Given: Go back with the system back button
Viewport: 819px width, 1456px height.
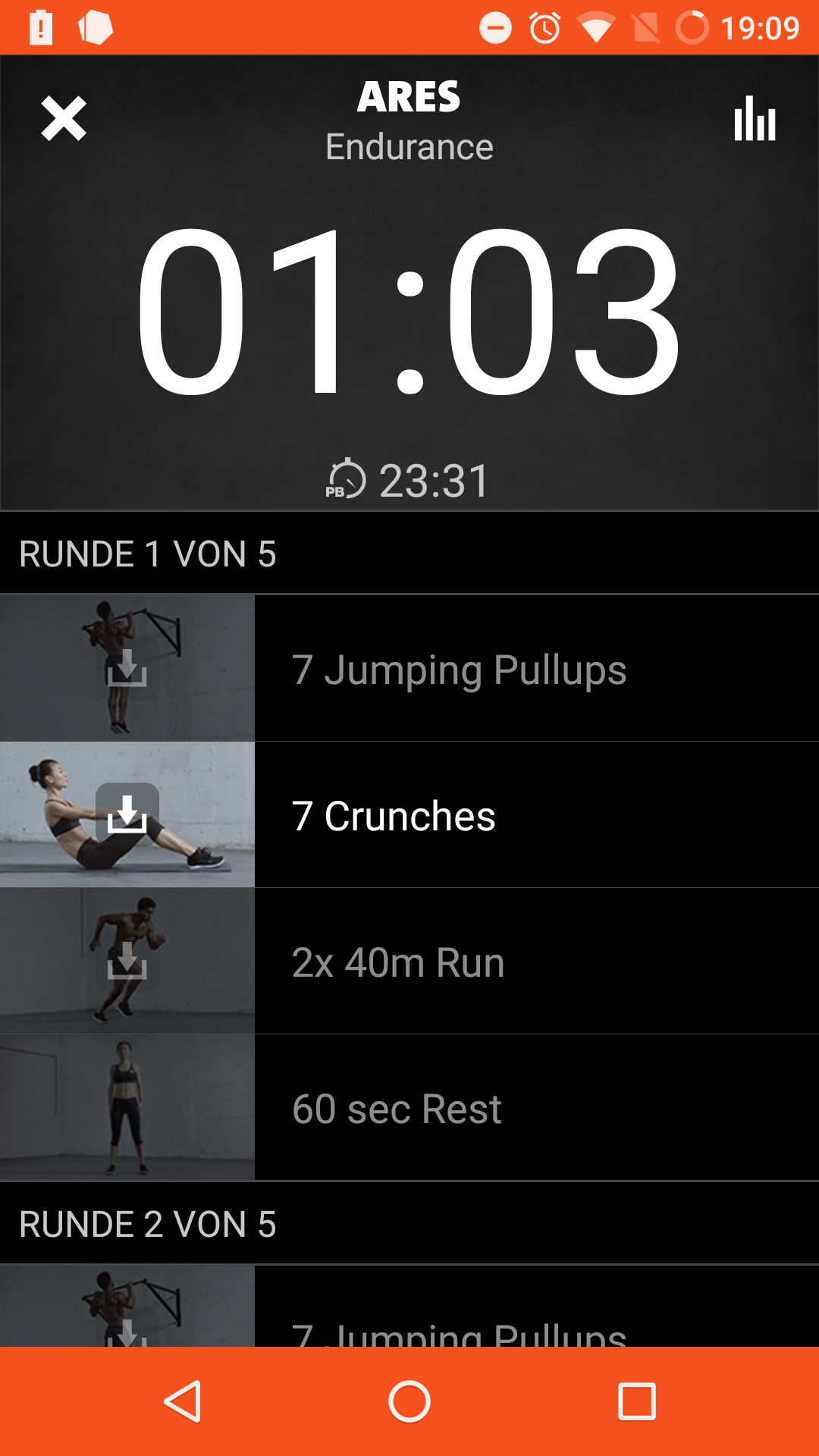Looking at the screenshot, I should coord(183,1401).
